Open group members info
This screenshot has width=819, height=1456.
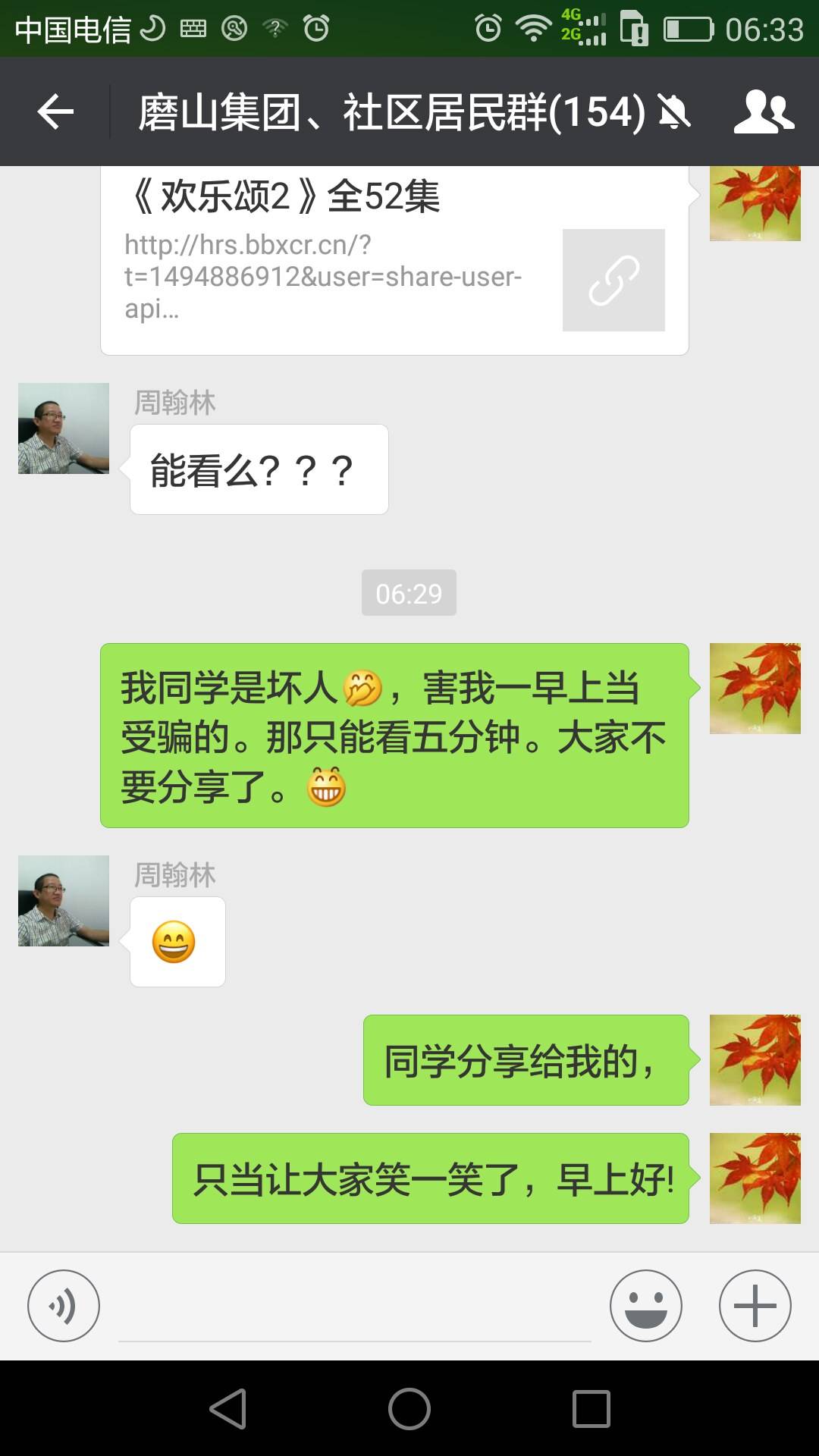click(764, 112)
